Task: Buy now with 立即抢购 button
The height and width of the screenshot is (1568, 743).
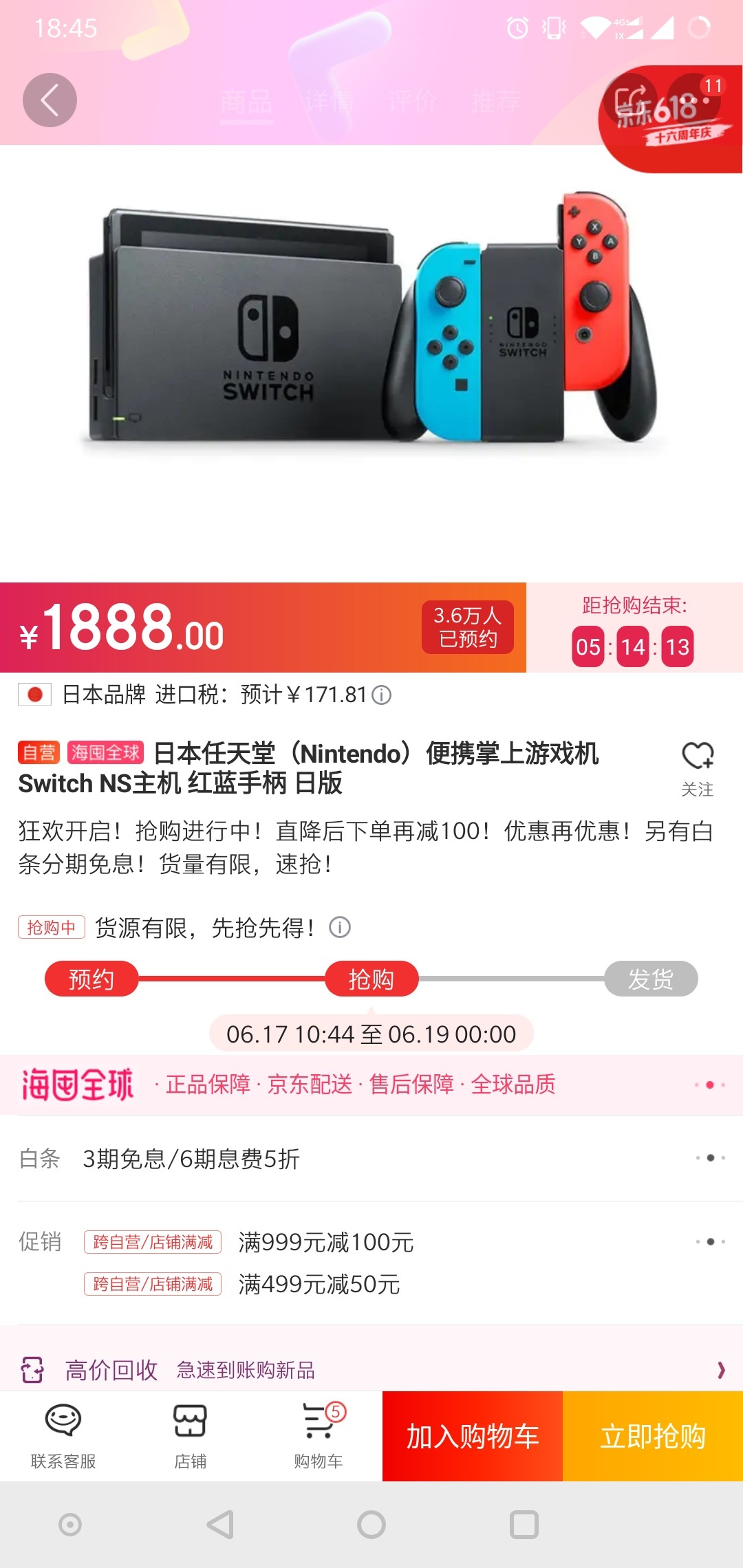Action: pyautogui.click(x=653, y=1436)
